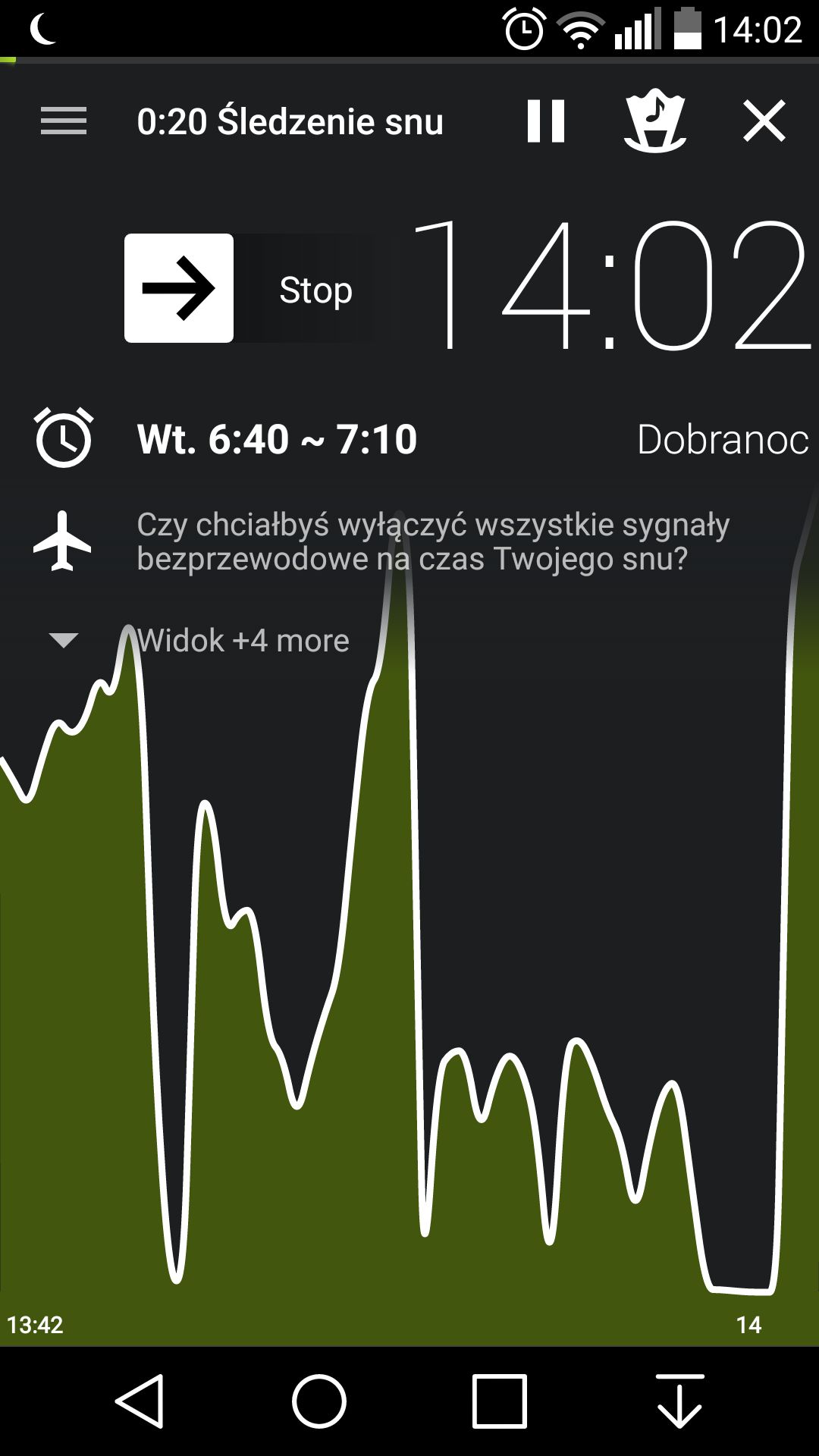Open the lullaby music icon

pyautogui.click(x=655, y=121)
